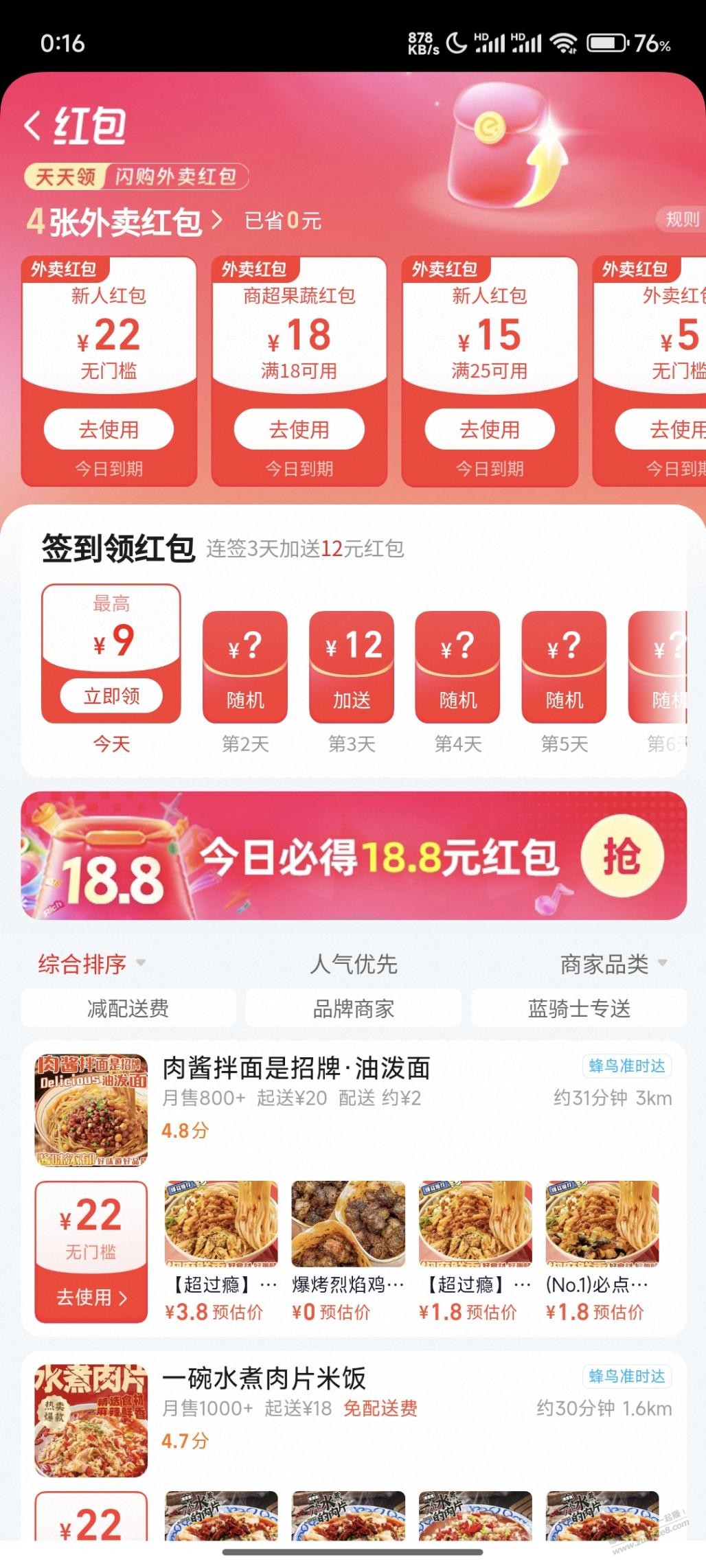Expand the 商家品类 dropdown

pyautogui.click(x=613, y=963)
